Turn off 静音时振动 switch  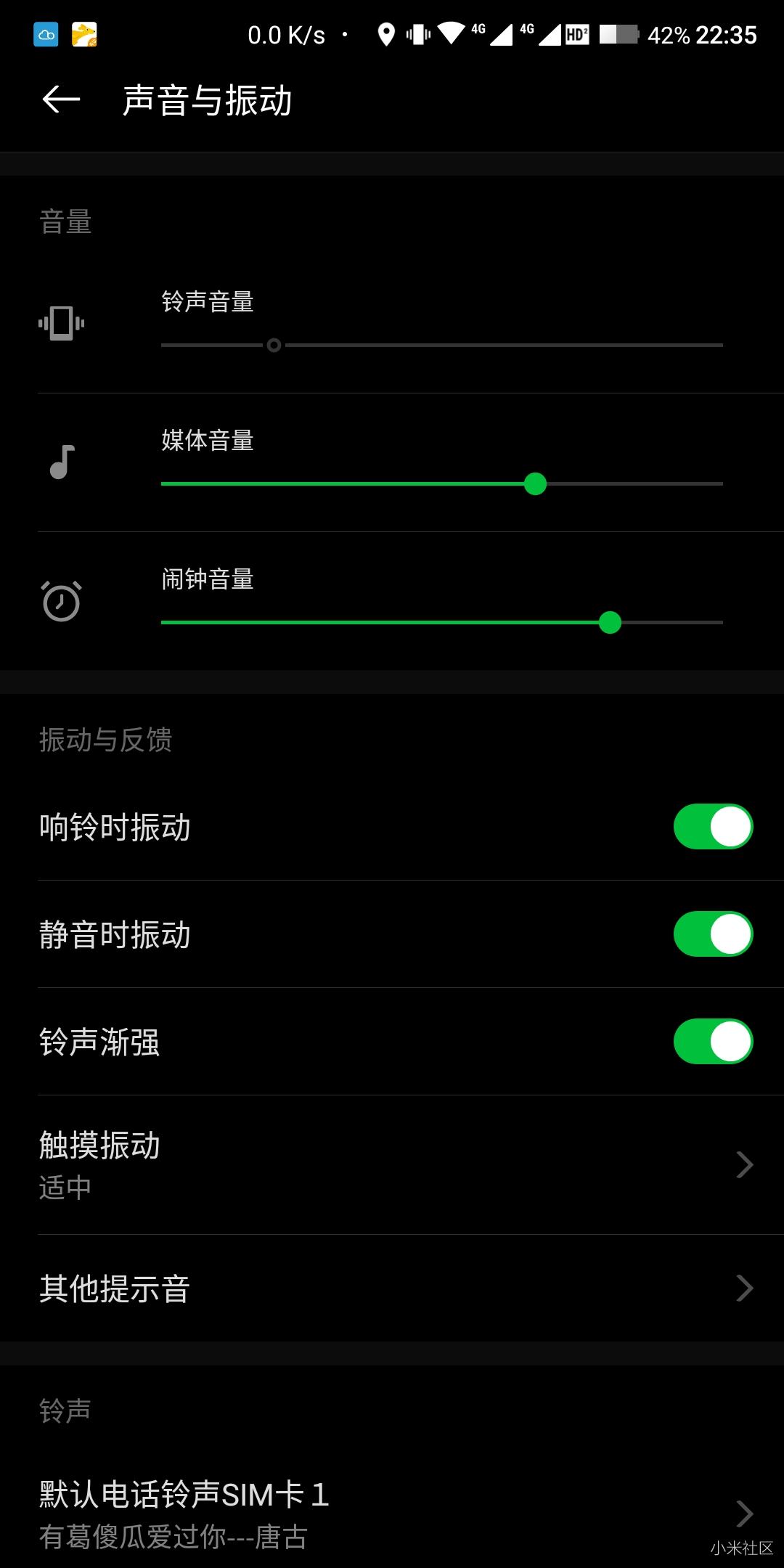coord(713,934)
